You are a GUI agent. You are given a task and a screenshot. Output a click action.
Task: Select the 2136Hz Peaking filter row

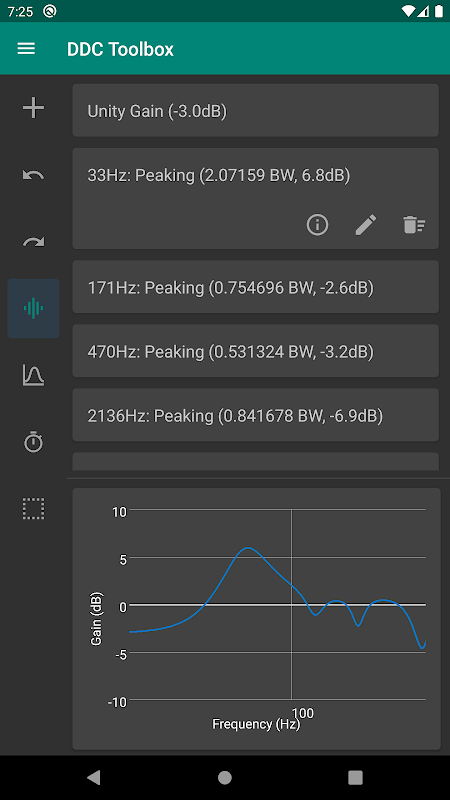click(x=256, y=415)
